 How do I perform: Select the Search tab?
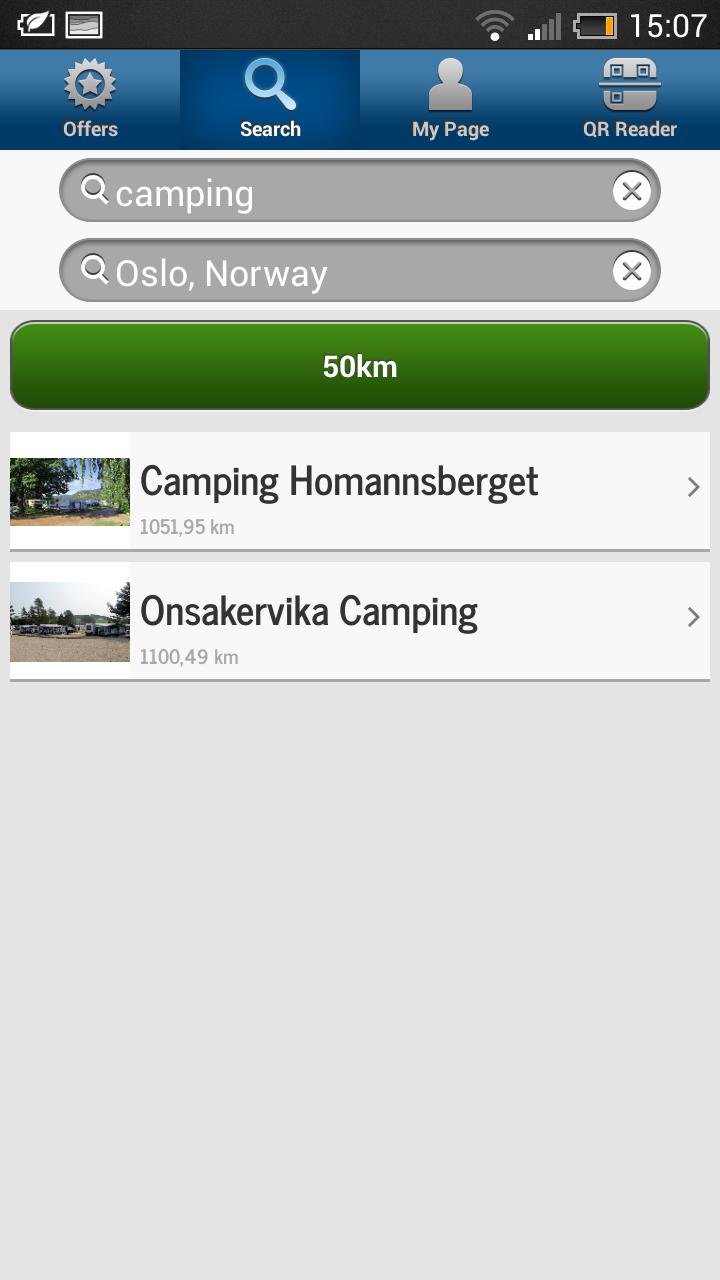pos(270,100)
